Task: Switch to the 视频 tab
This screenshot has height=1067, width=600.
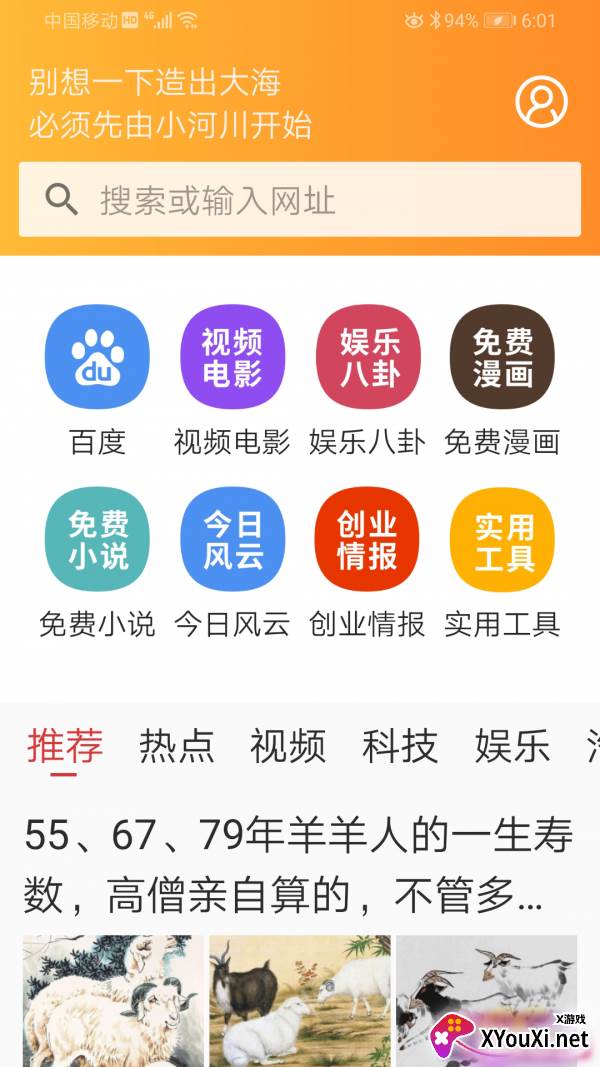Action: pos(288,746)
